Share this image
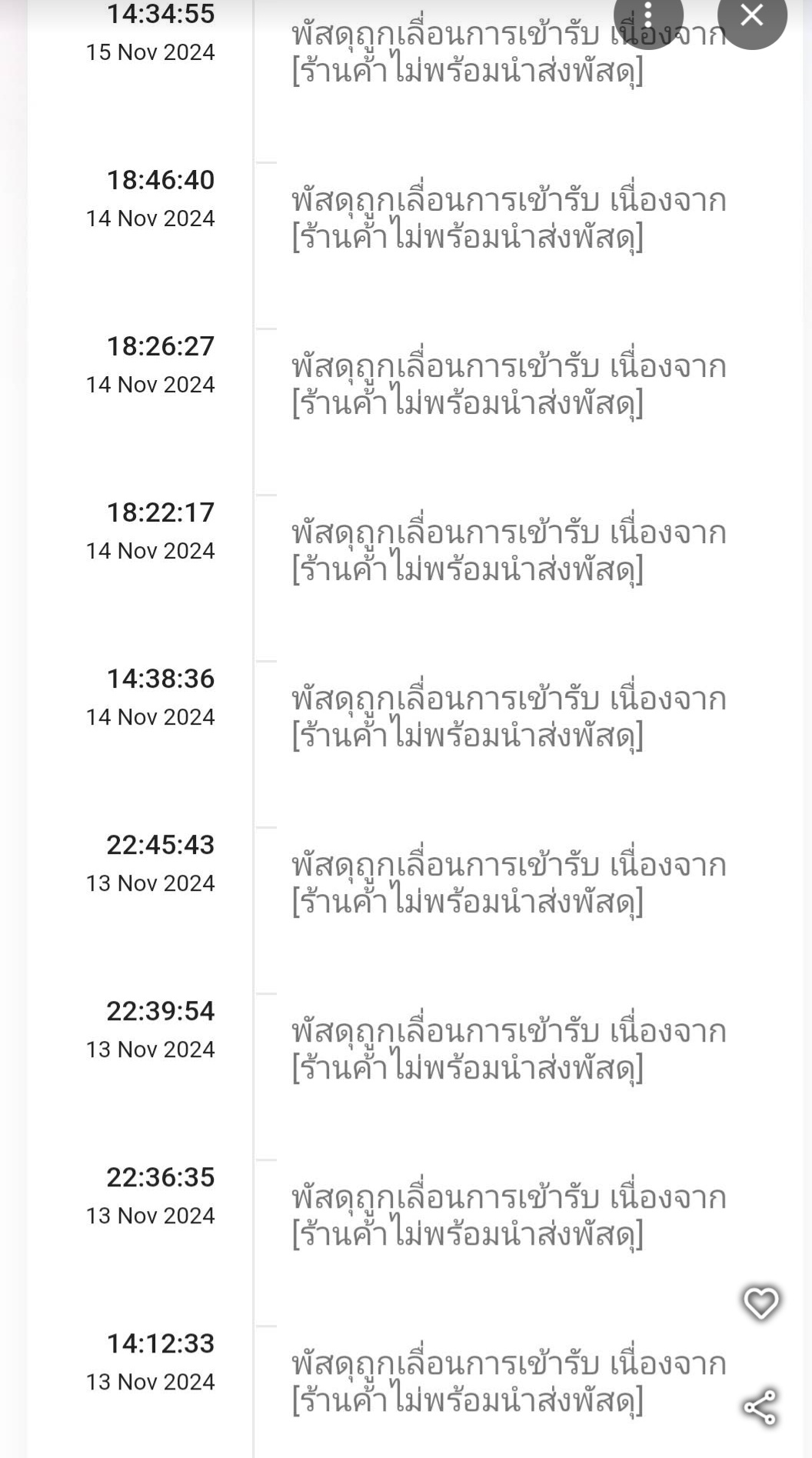Screen dimensions: 812x1458 point(760,1407)
